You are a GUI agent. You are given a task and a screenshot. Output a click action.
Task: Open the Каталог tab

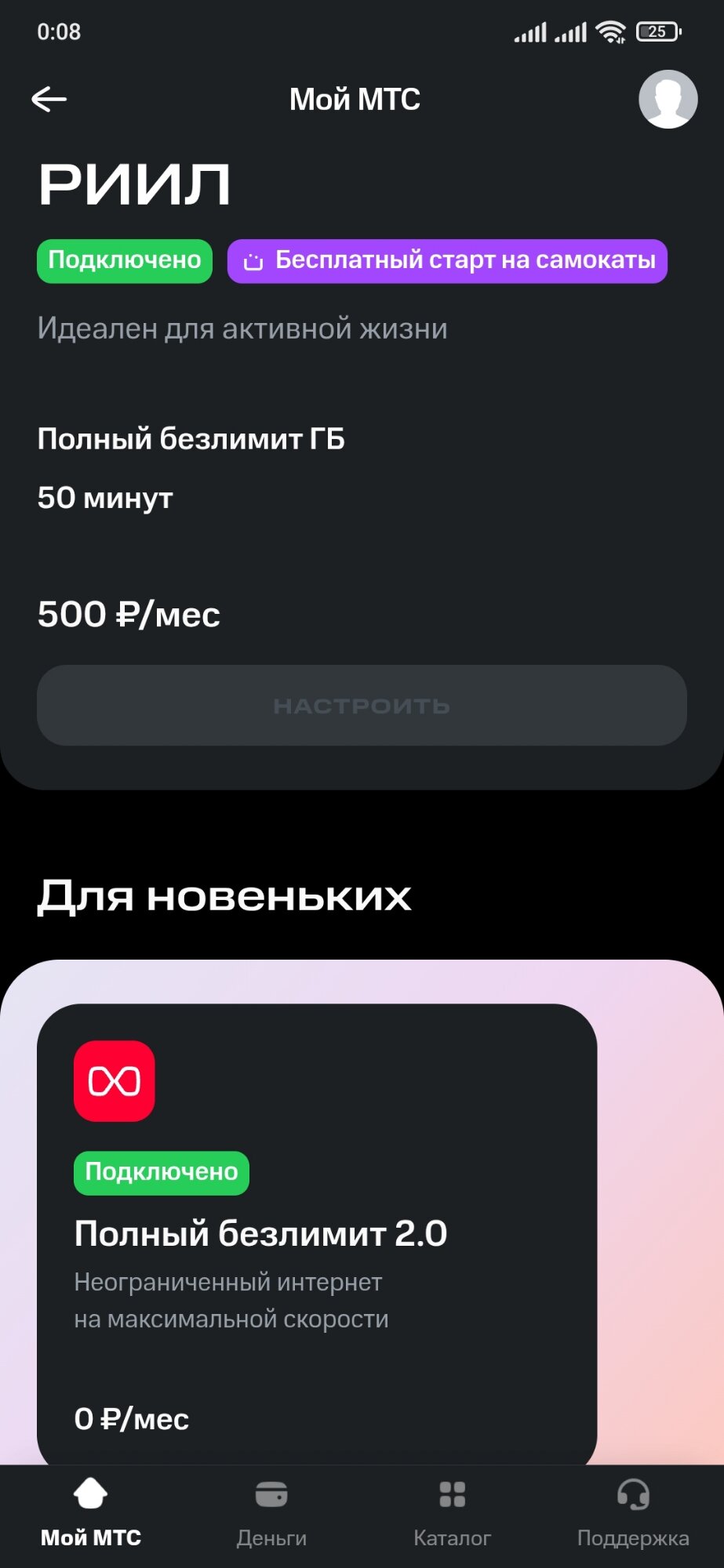[x=452, y=1513]
